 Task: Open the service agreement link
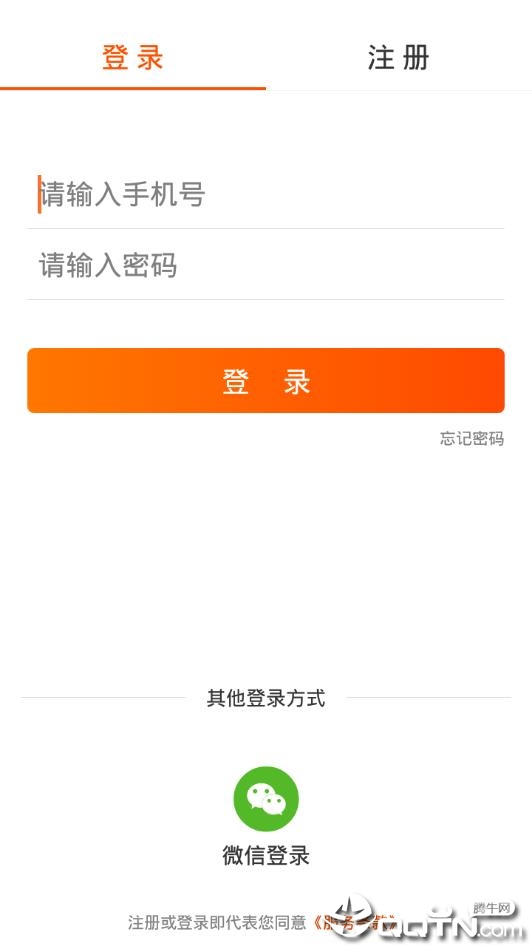click(356, 922)
